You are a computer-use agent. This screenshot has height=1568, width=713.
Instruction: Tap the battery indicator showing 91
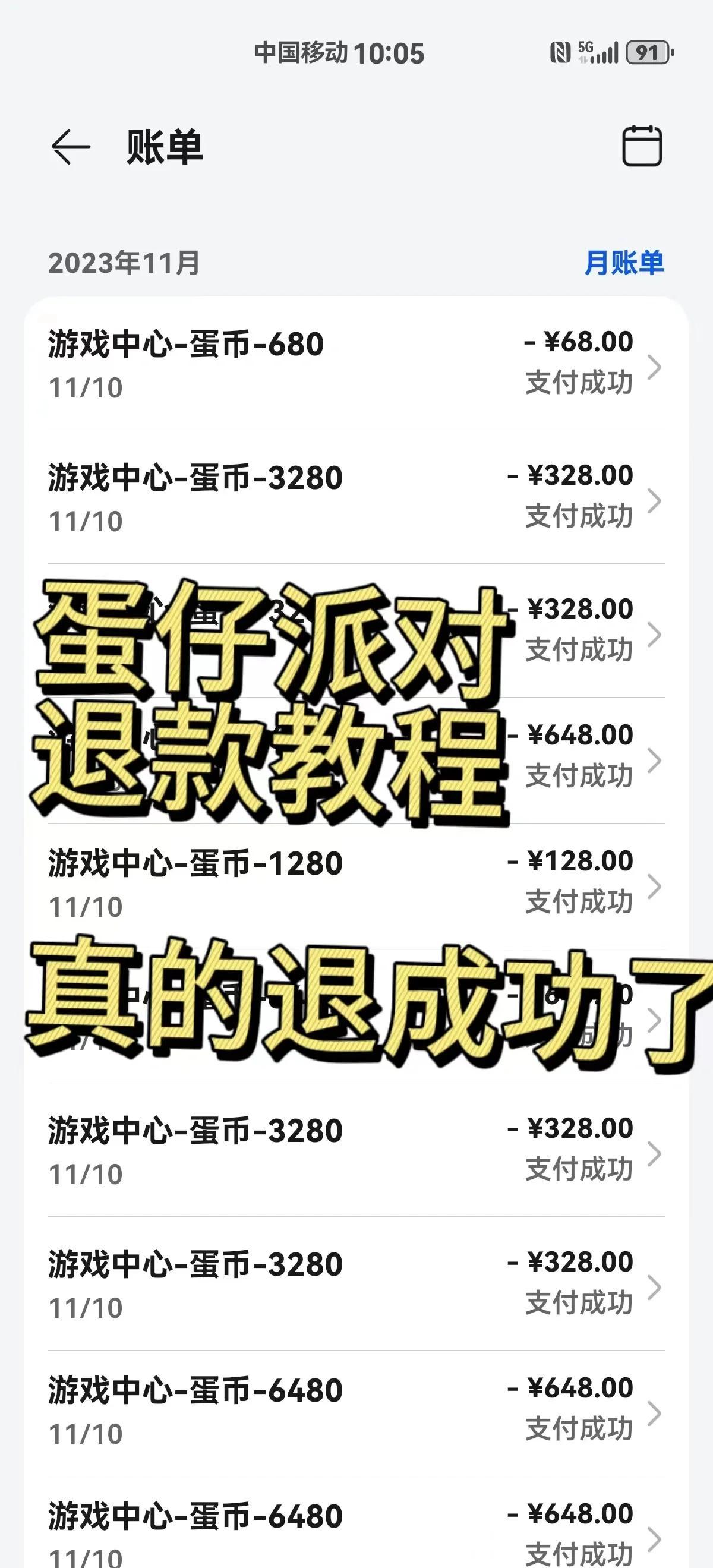click(x=647, y=53)
